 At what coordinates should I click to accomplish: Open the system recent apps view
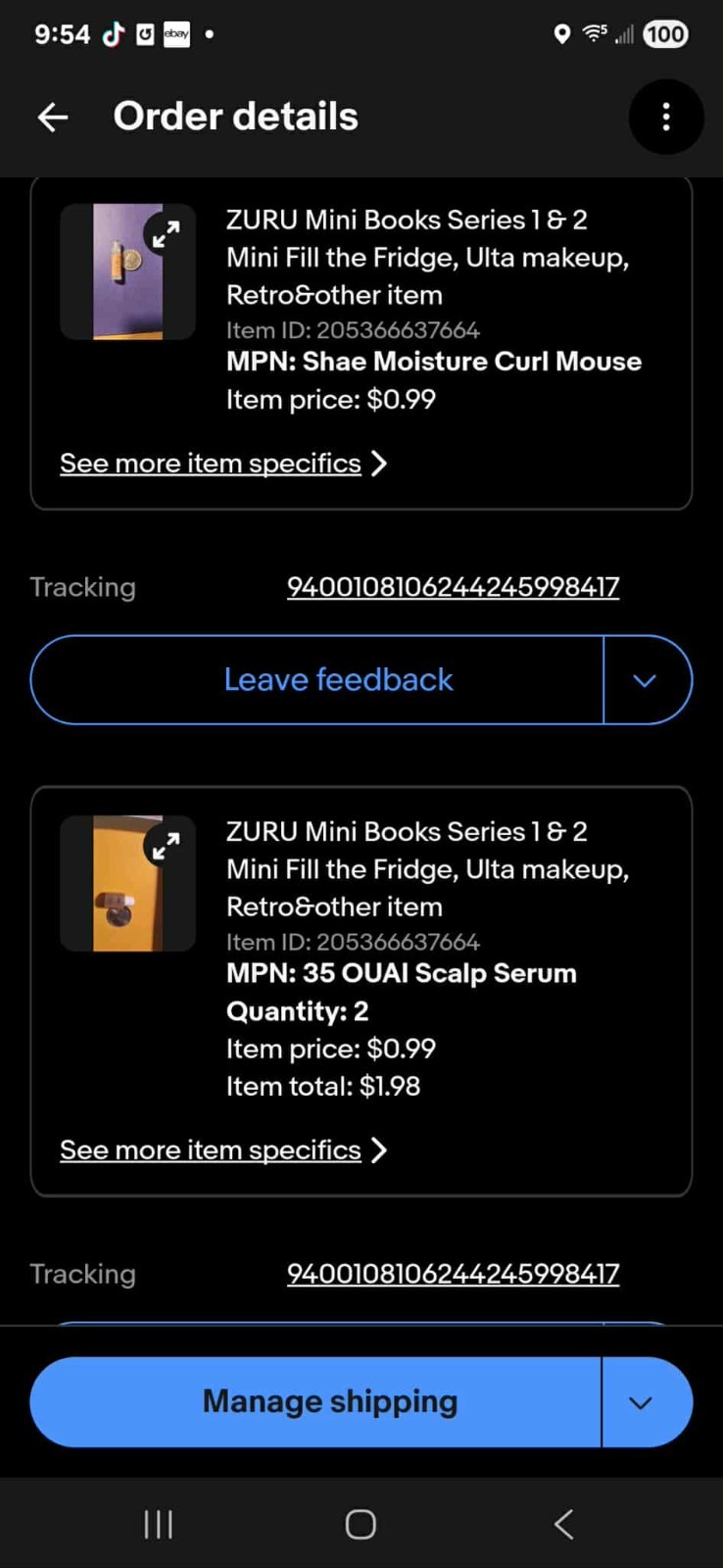coord(158,1524)
